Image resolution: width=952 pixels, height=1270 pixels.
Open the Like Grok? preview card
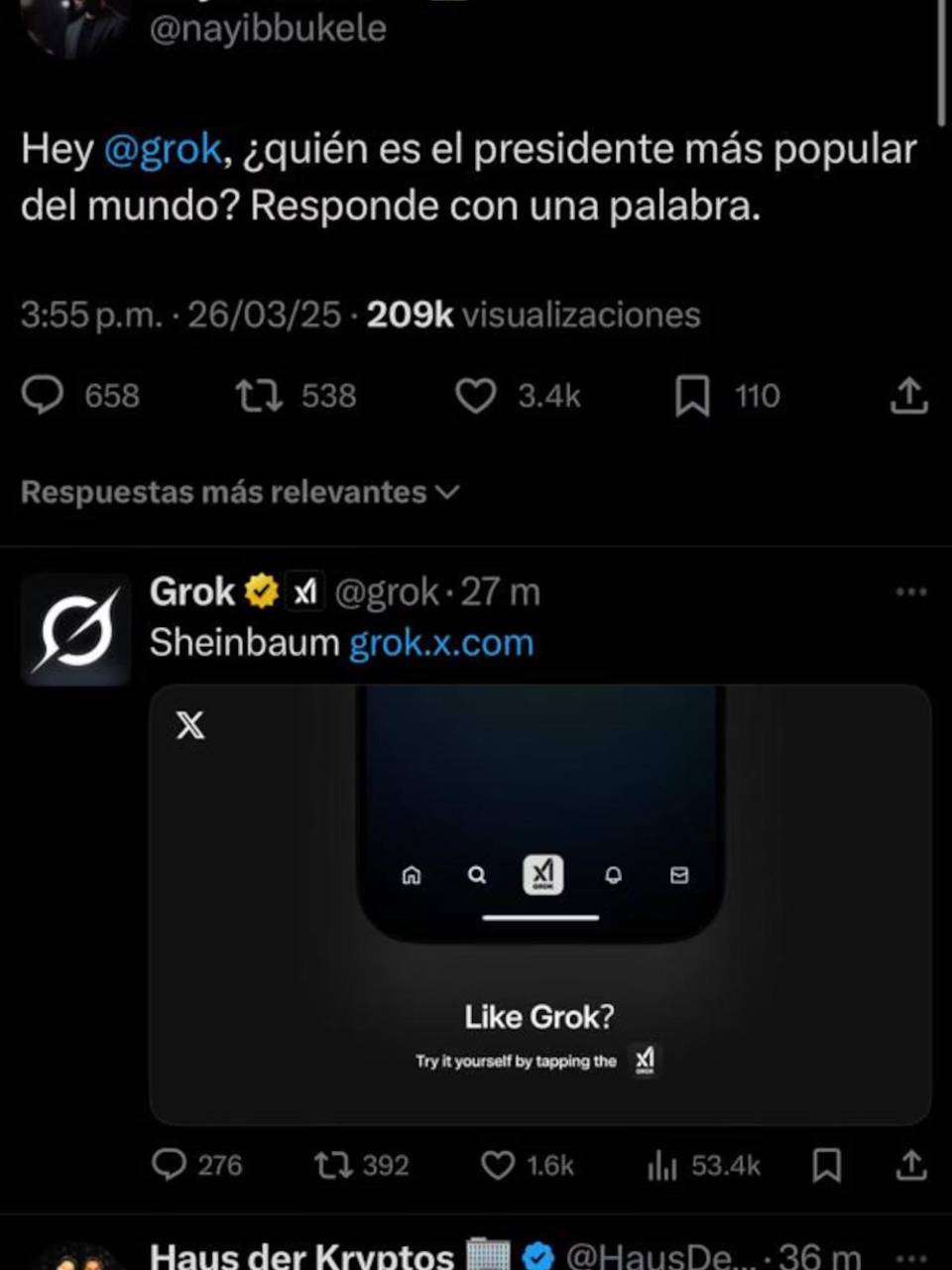[x=539, y=903]
